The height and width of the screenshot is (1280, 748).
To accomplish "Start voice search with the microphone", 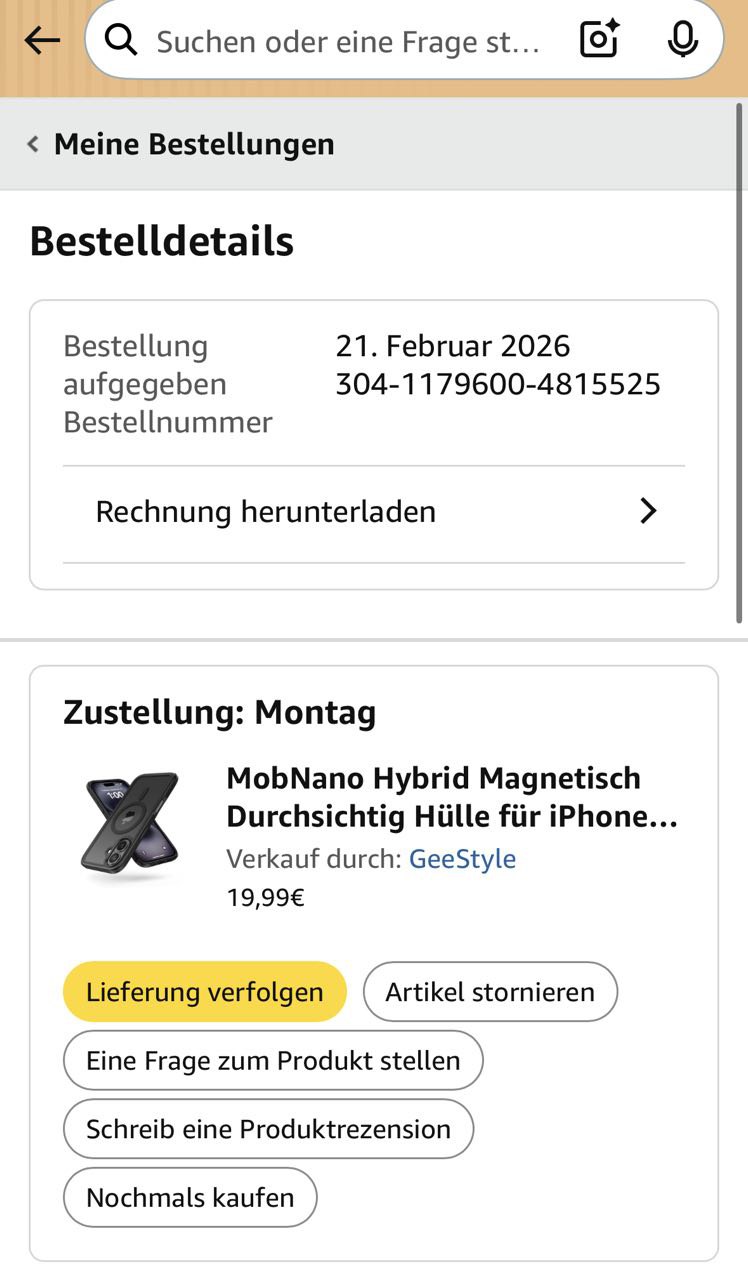I will point(682,40).
